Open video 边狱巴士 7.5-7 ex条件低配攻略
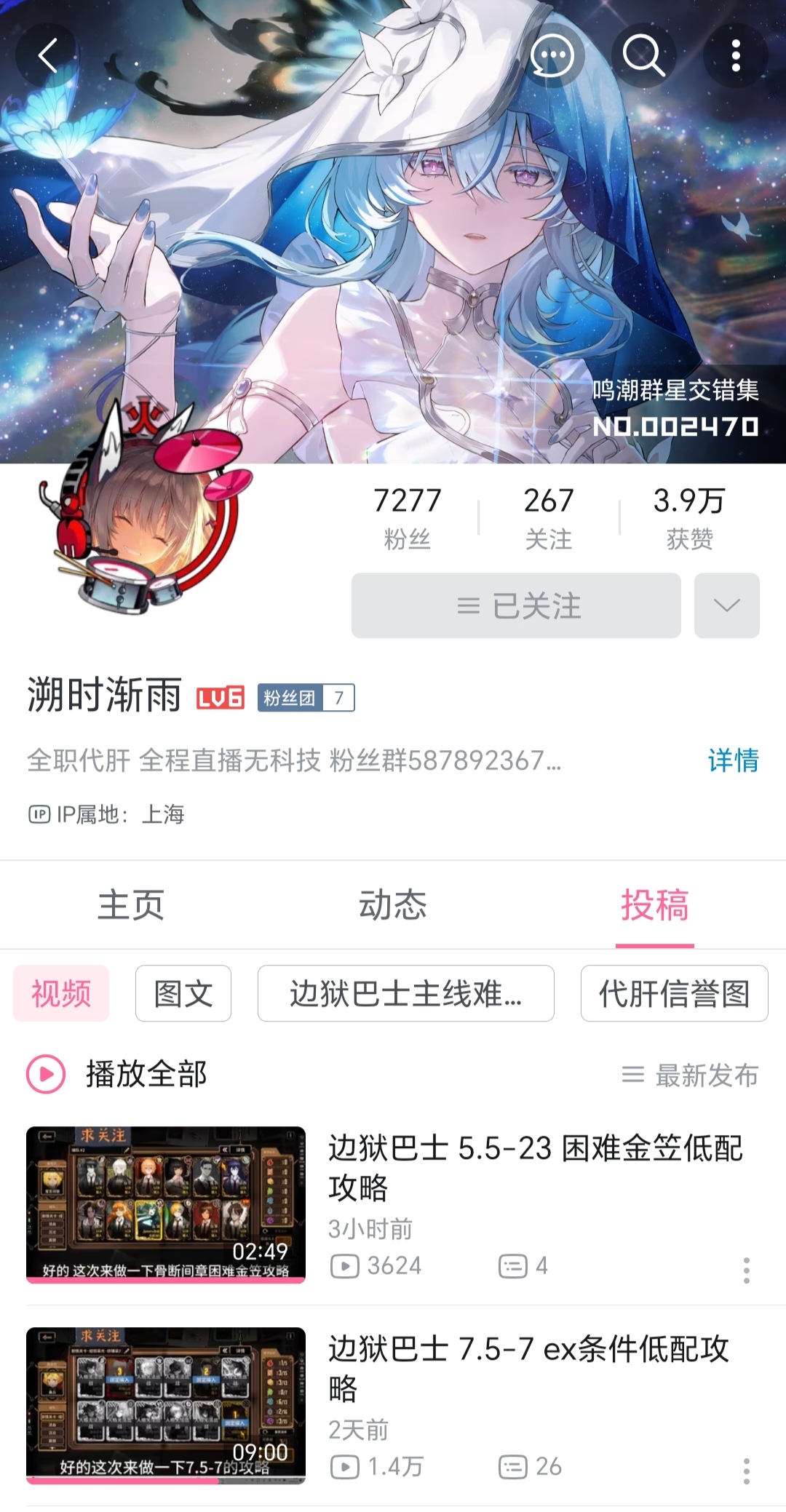This screenshot has width=786, height=1512. (528, 1368)
